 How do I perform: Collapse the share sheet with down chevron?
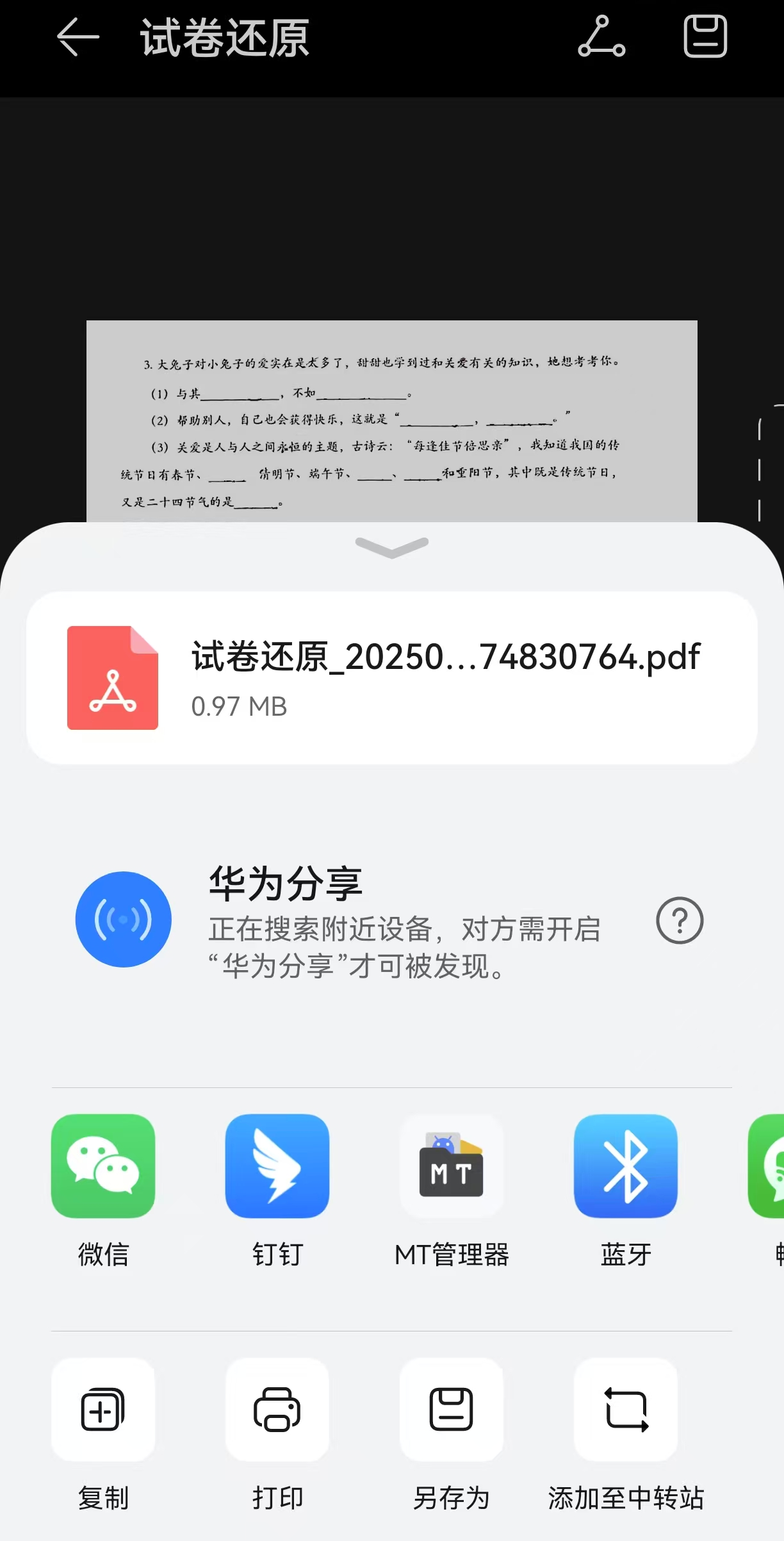click(391, 547)
